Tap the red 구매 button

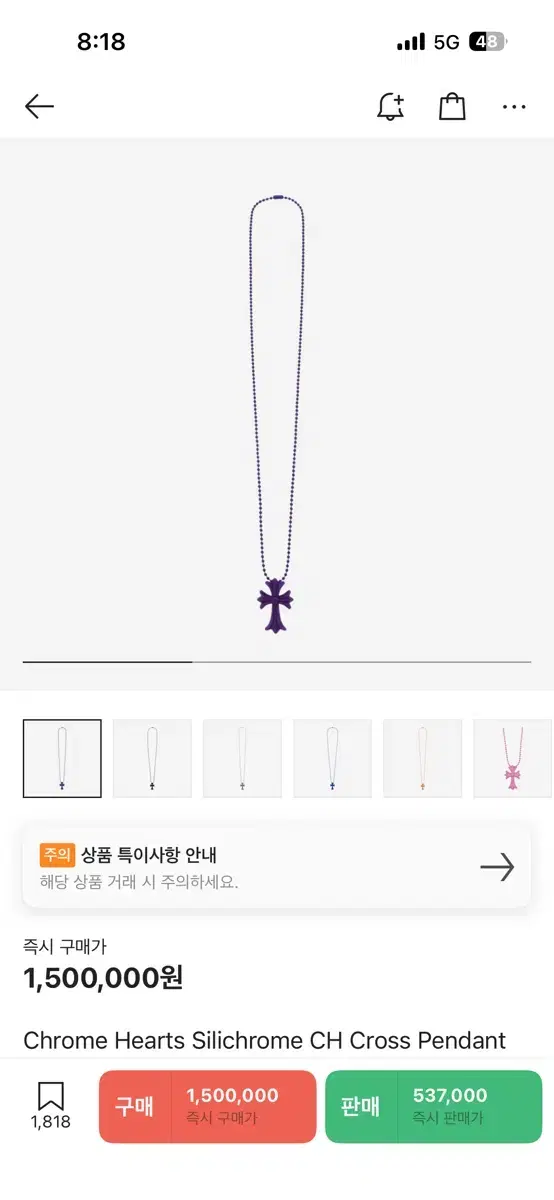point(207,1106)
